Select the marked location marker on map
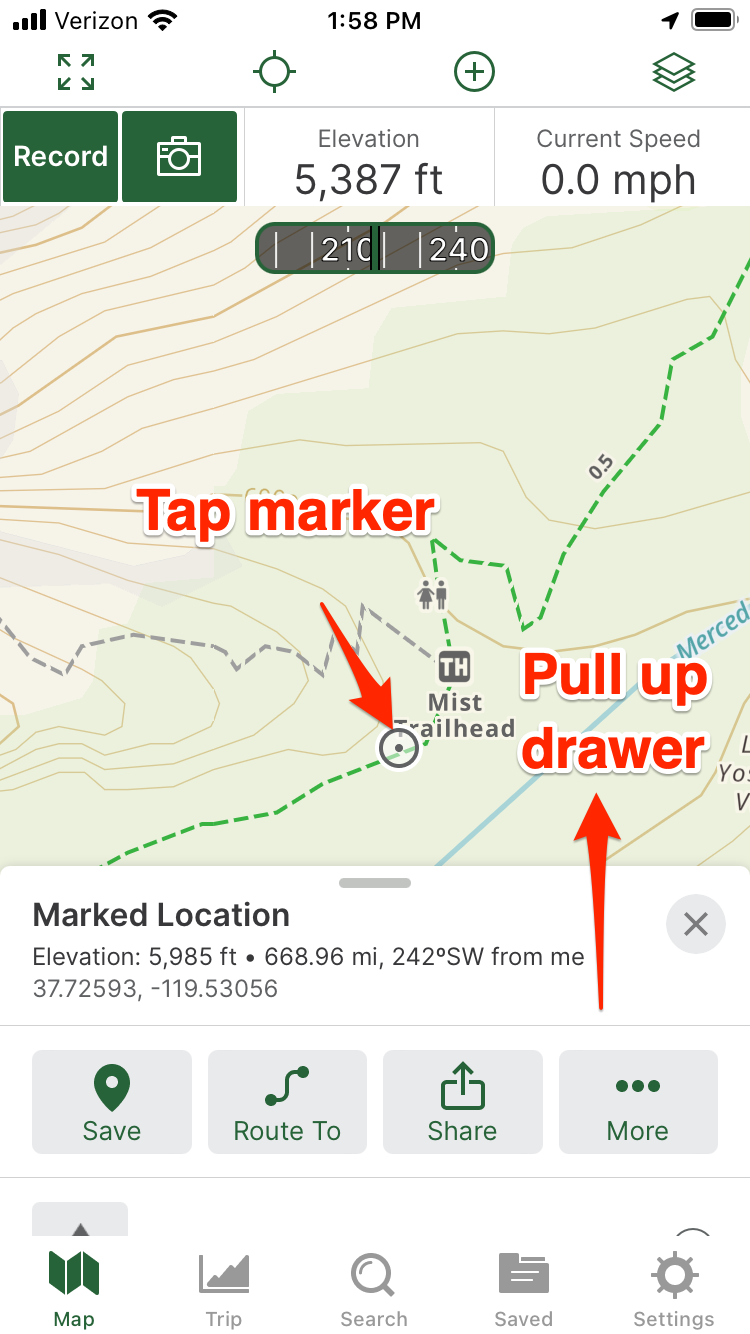750x1334 pixels. click(x=399, y=747)
